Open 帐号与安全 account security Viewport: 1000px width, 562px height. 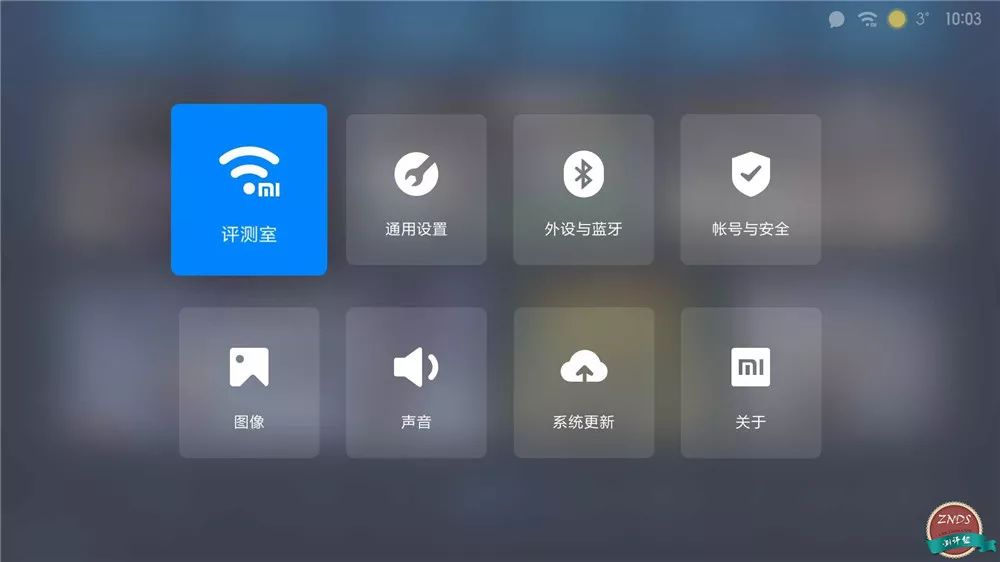(x=750, y=189)
